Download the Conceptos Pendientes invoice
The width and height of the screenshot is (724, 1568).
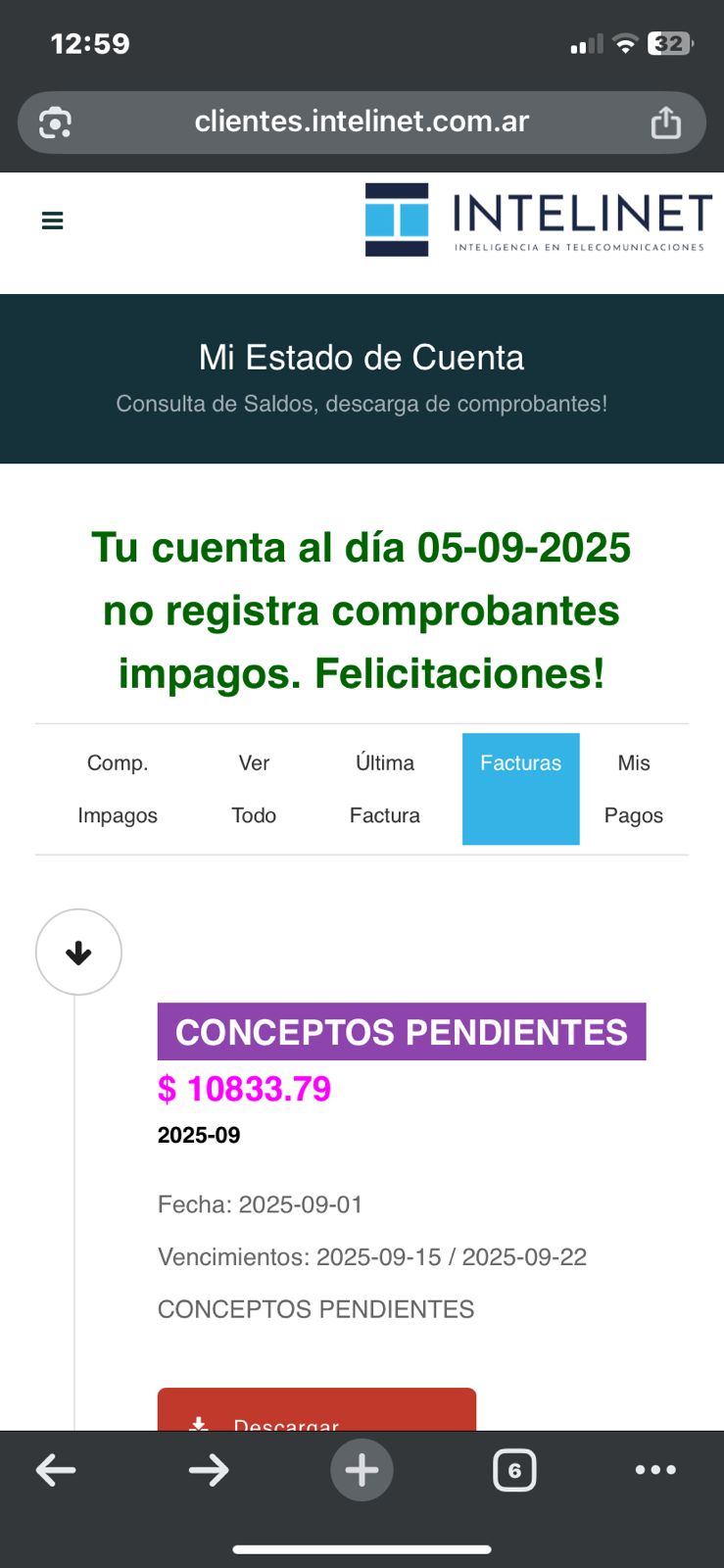click(x=316, y=1411)
